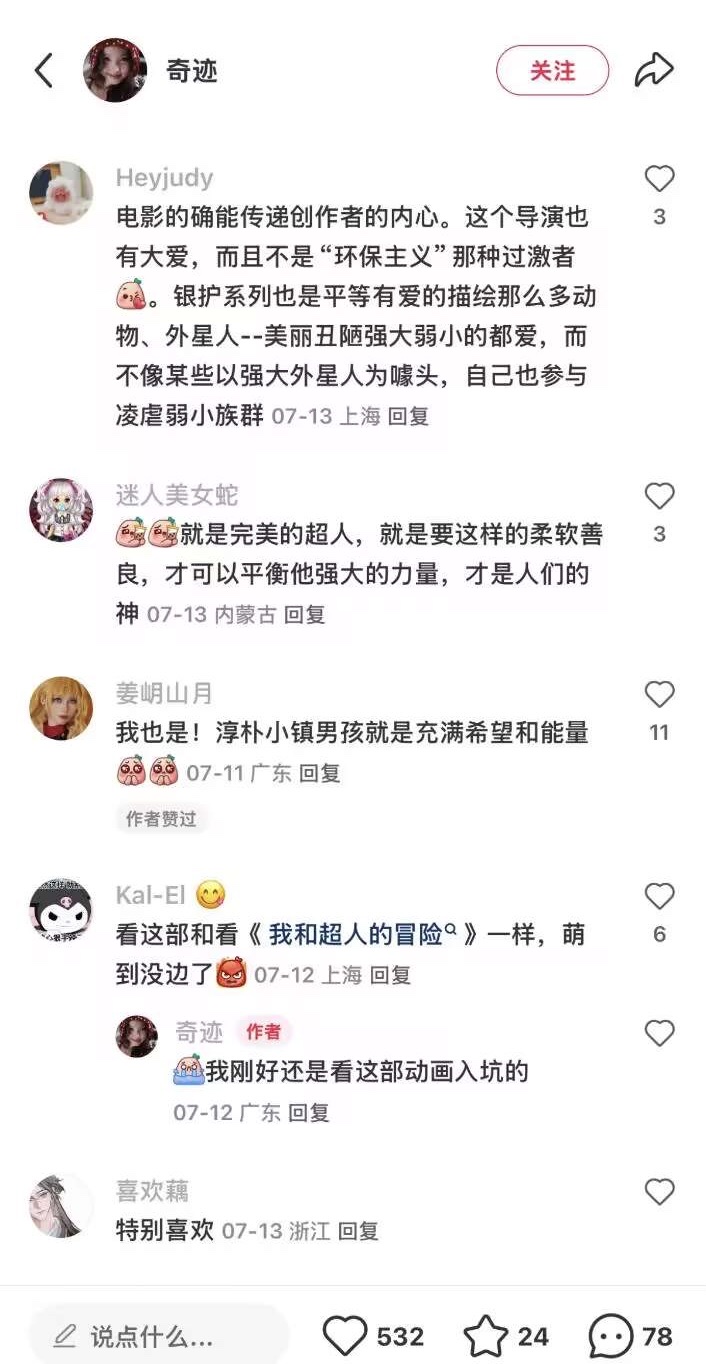This screenshot has width=706, height=1364.
Task: Open the 说点什么 comment input box
Action: (158, 1336)
